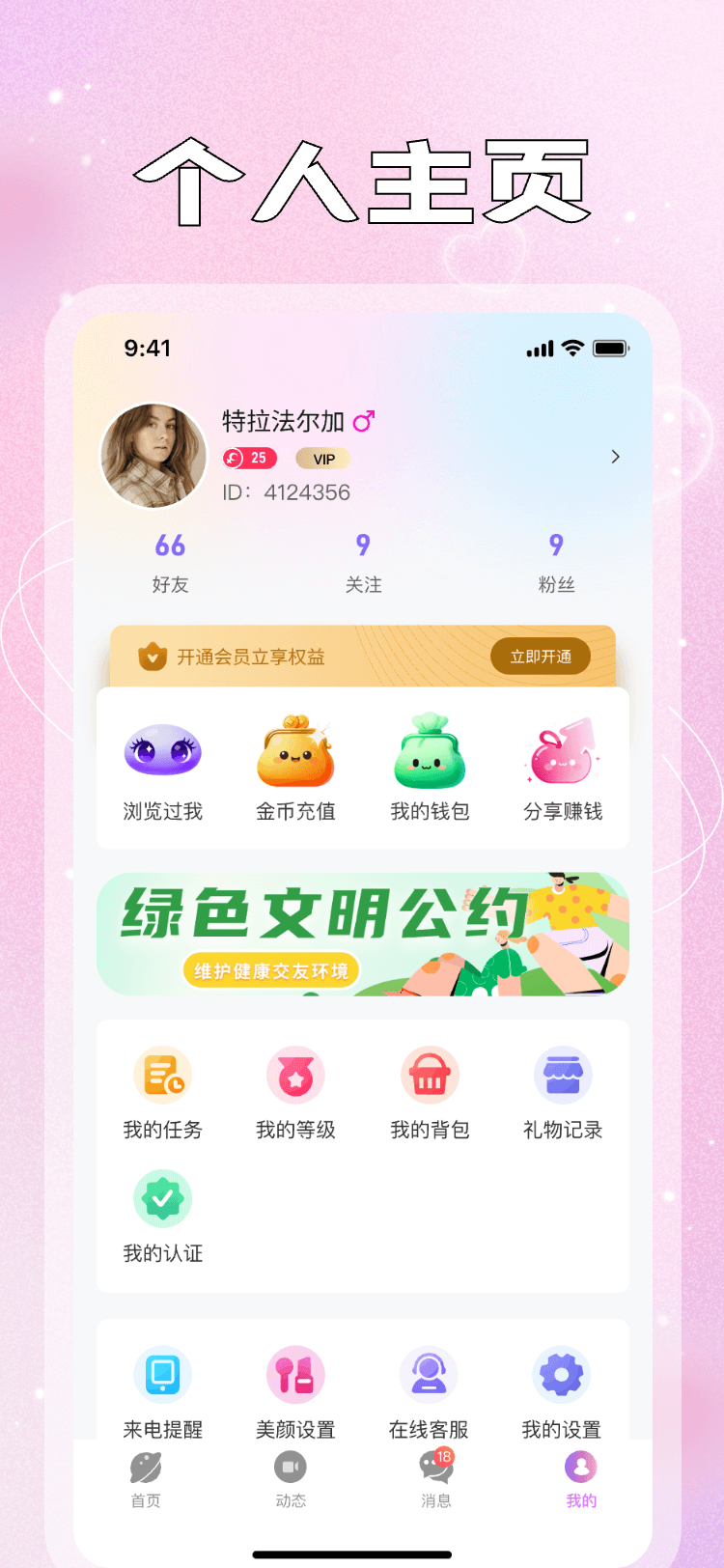Tap the 立即开通 membership button
The width and height of the screenshot is (724, 1568).
click(x=540, y=655)
